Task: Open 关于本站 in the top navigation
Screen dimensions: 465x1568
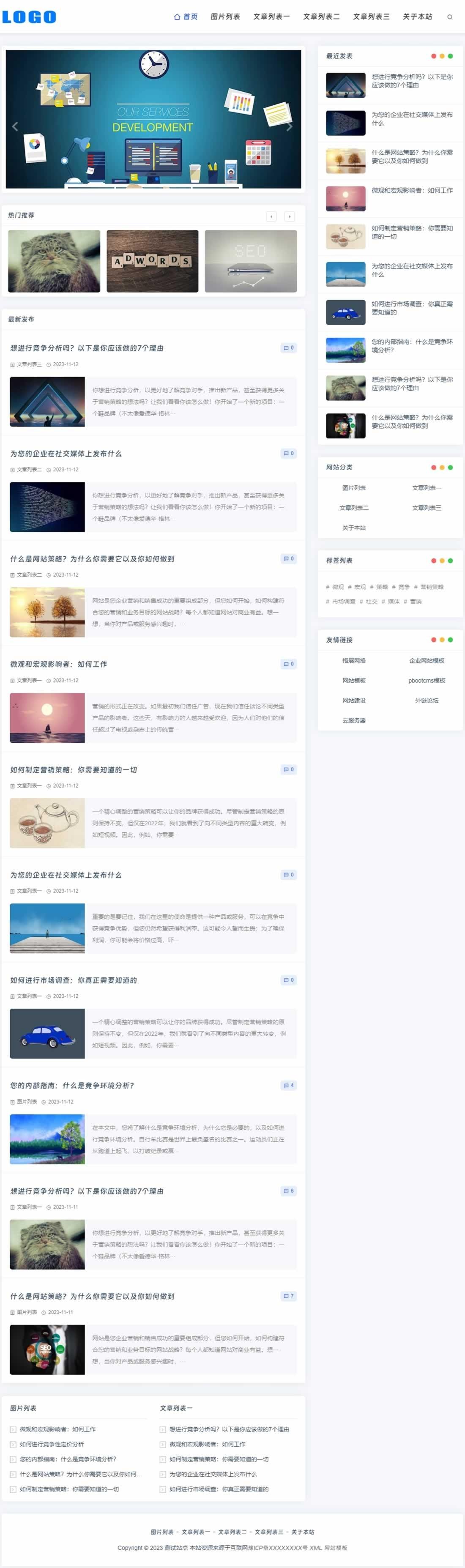Action: [x=417, y=17]
